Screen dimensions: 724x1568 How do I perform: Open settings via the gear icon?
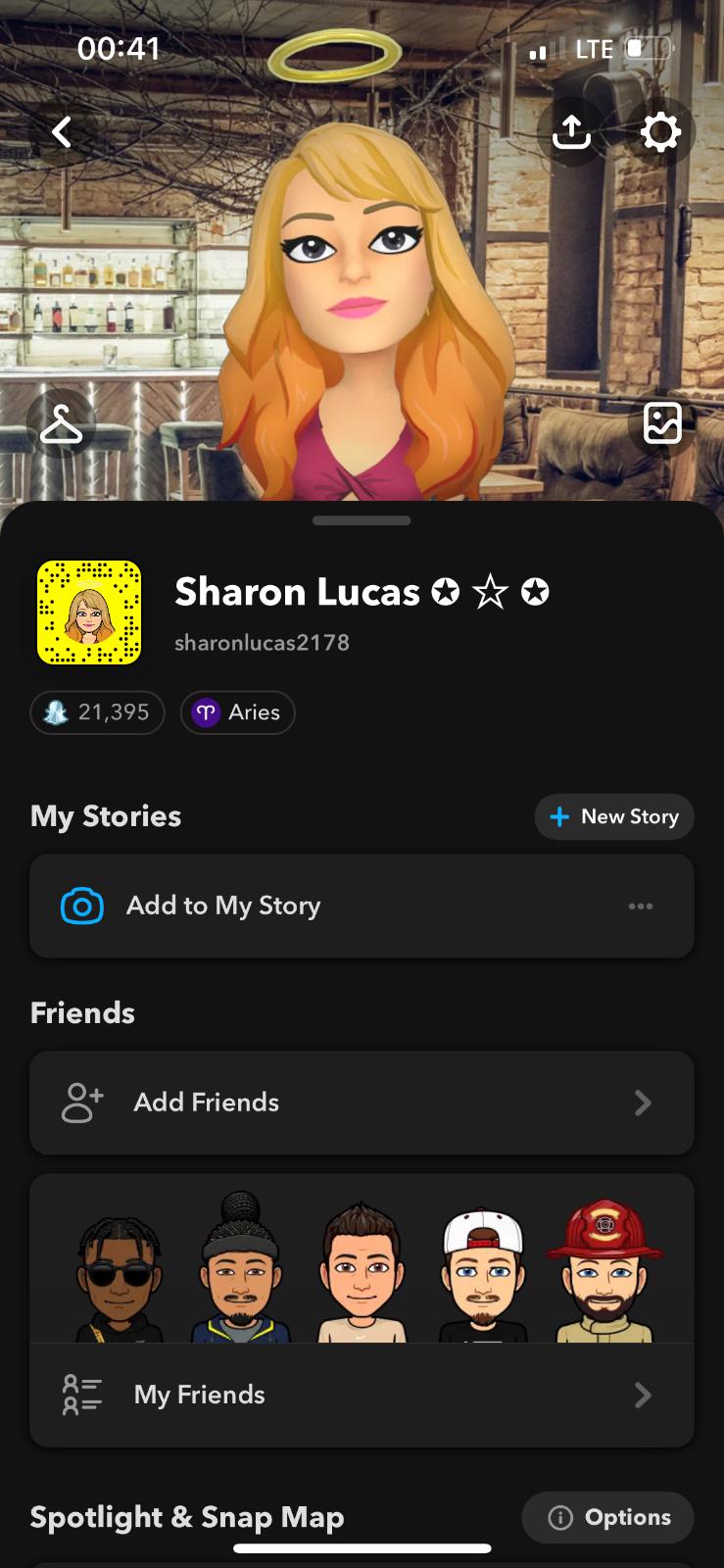coord(660,131)
